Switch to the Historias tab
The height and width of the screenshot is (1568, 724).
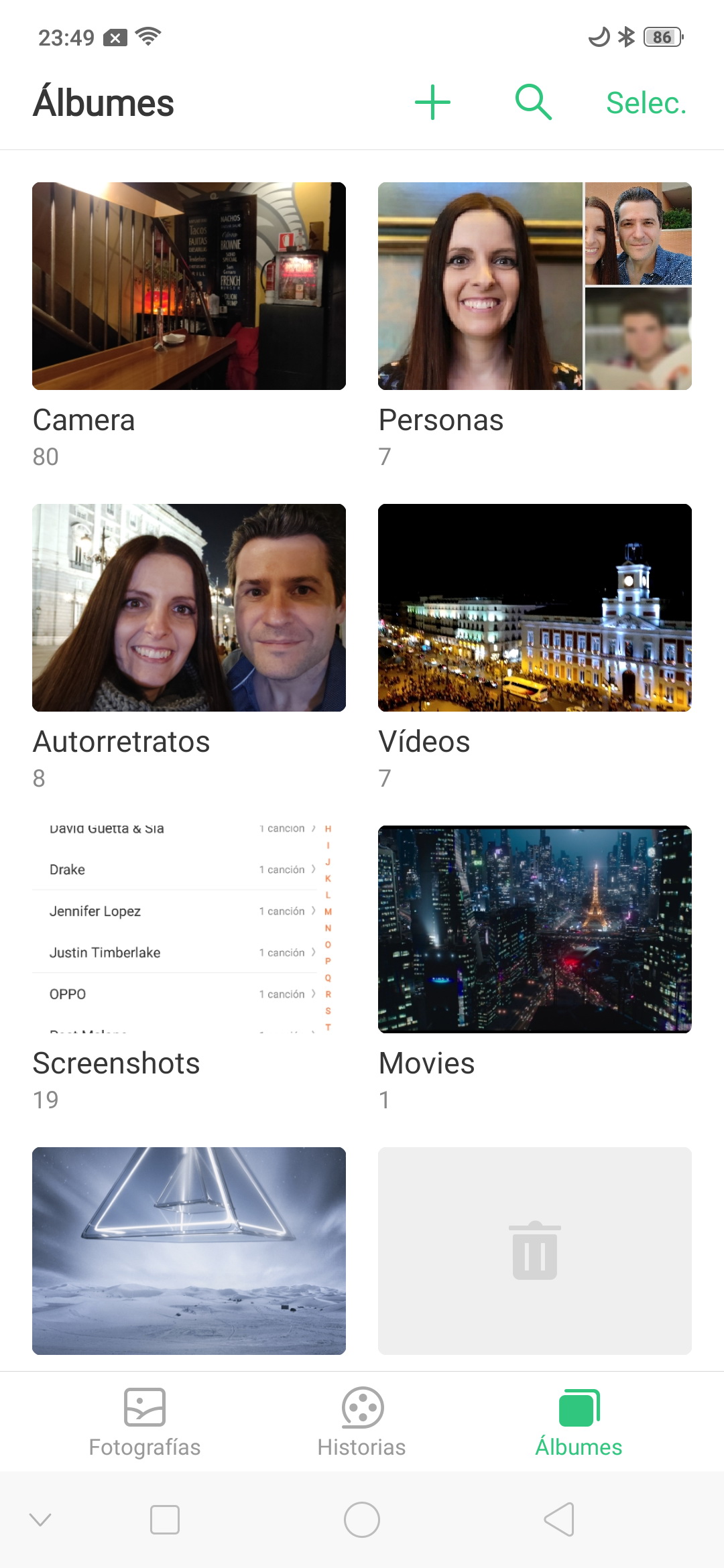(x=362, y=1422)
